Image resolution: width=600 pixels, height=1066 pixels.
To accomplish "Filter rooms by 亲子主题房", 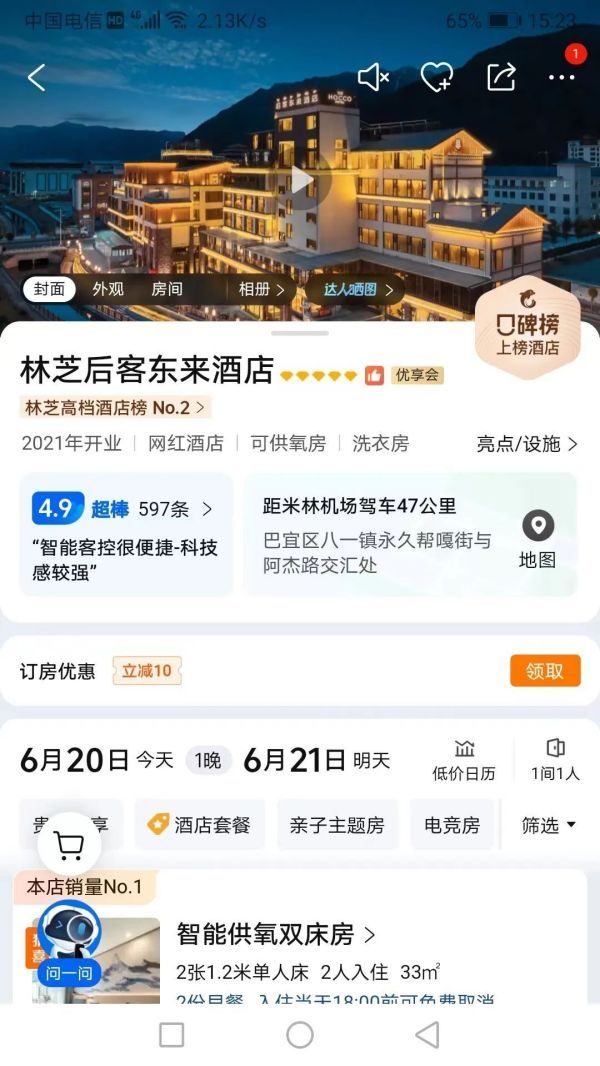I will pyautogui.click(x=337, y=825).
